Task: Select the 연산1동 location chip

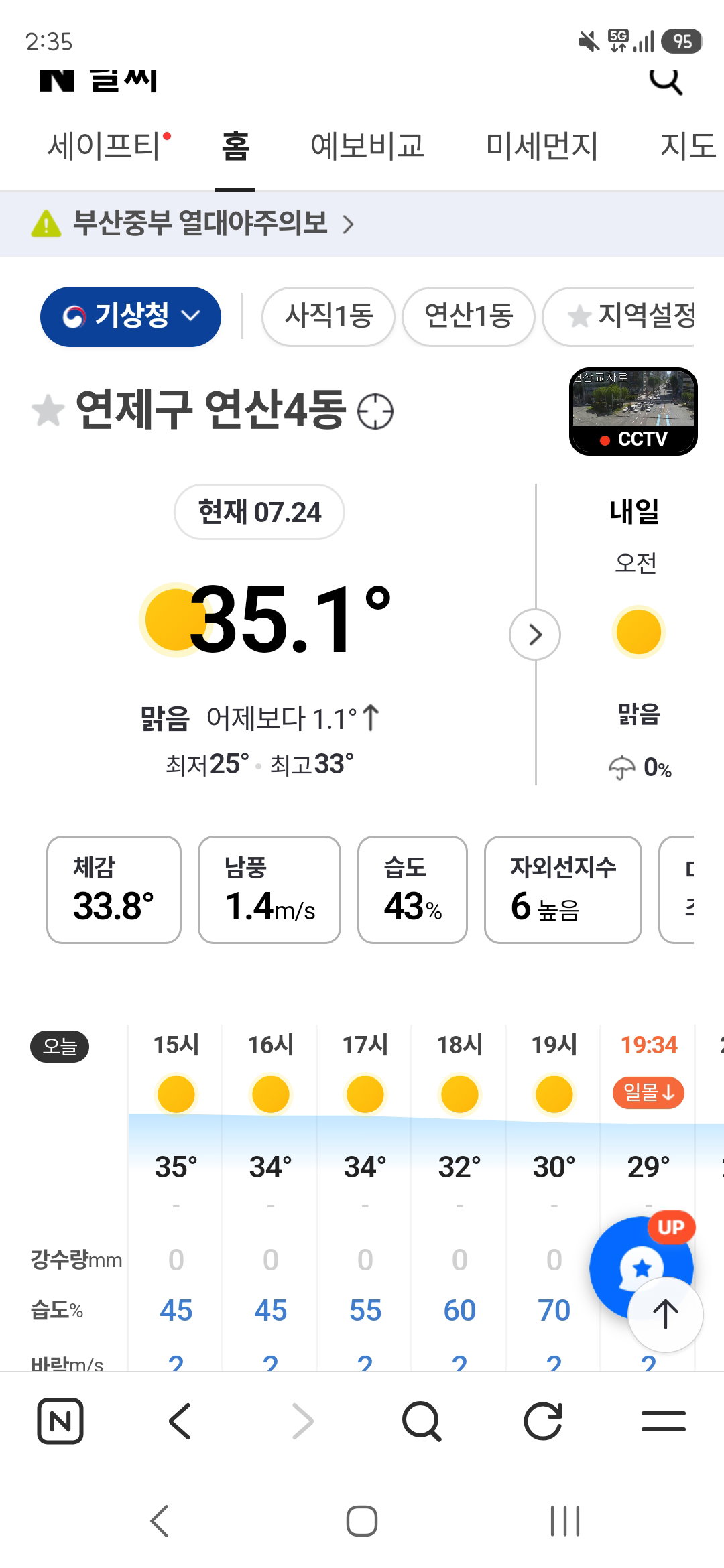Action: point(469,316)
